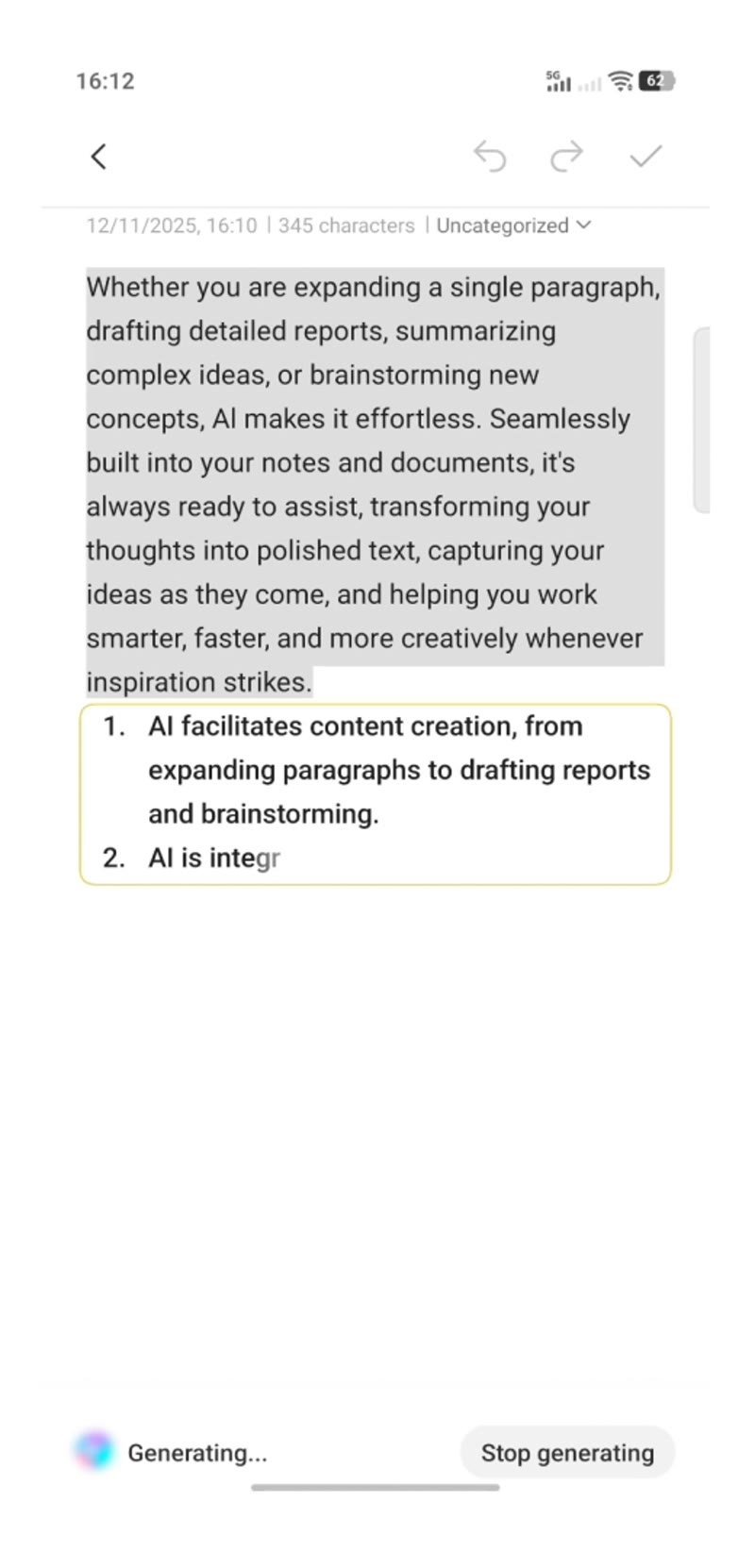Save the note with the checkmark
Image resolution: width=755 pixels, height=1568 pixels.
click(646, 157)
